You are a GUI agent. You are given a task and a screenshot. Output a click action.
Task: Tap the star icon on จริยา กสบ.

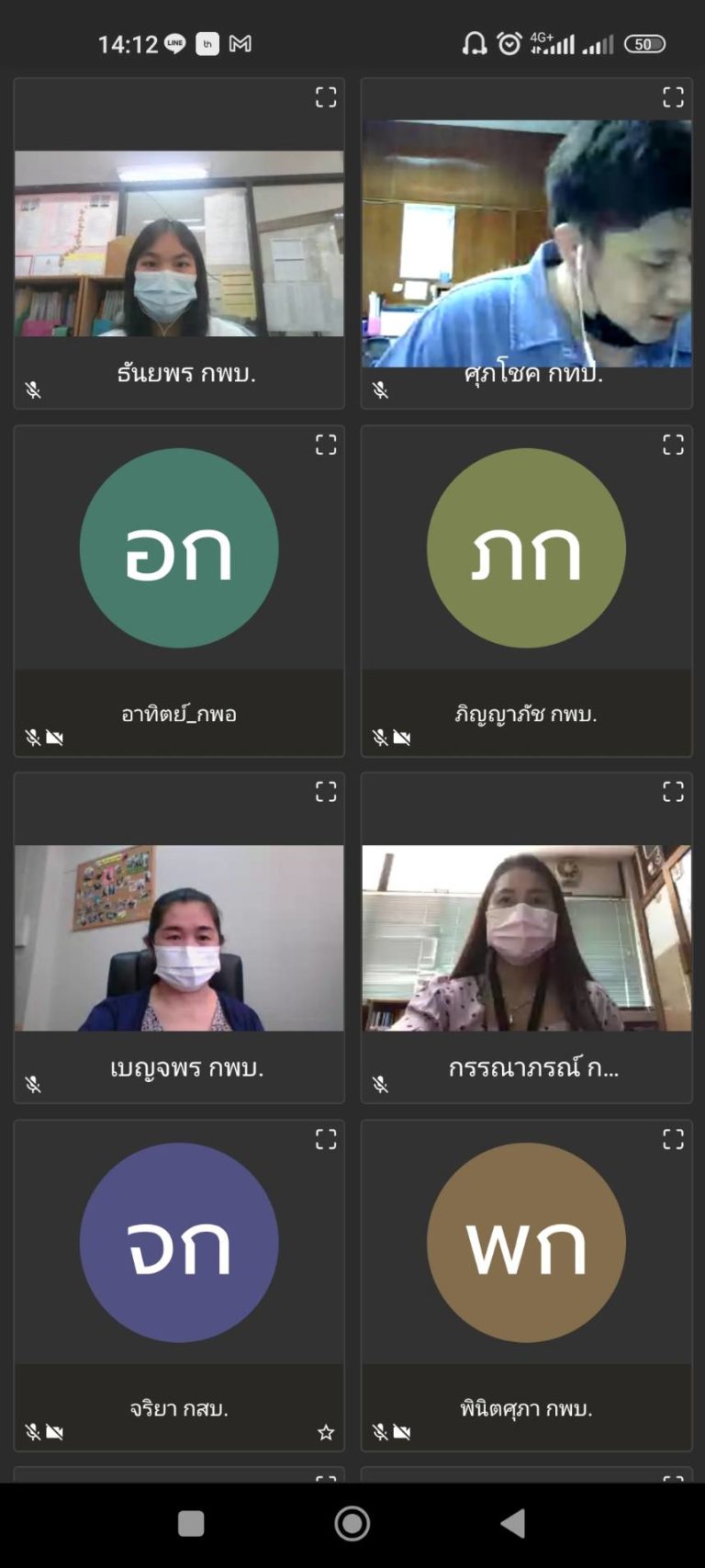click(x=326, y=1432)
